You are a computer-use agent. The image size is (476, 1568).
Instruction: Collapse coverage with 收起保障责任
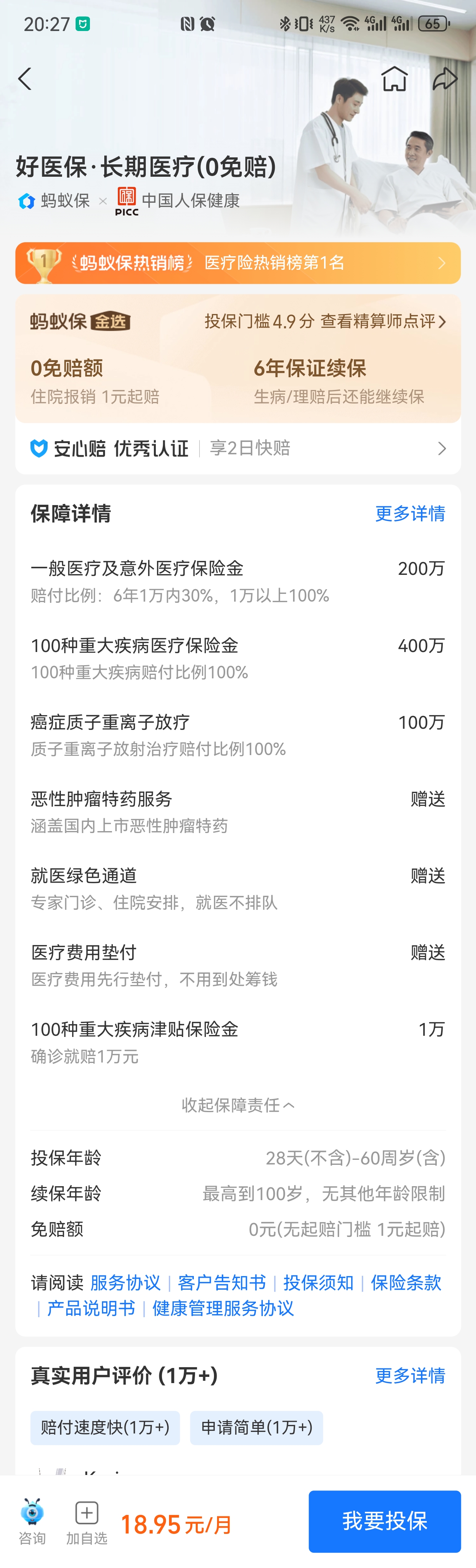pyautogui.click(x=238, y=1105)
